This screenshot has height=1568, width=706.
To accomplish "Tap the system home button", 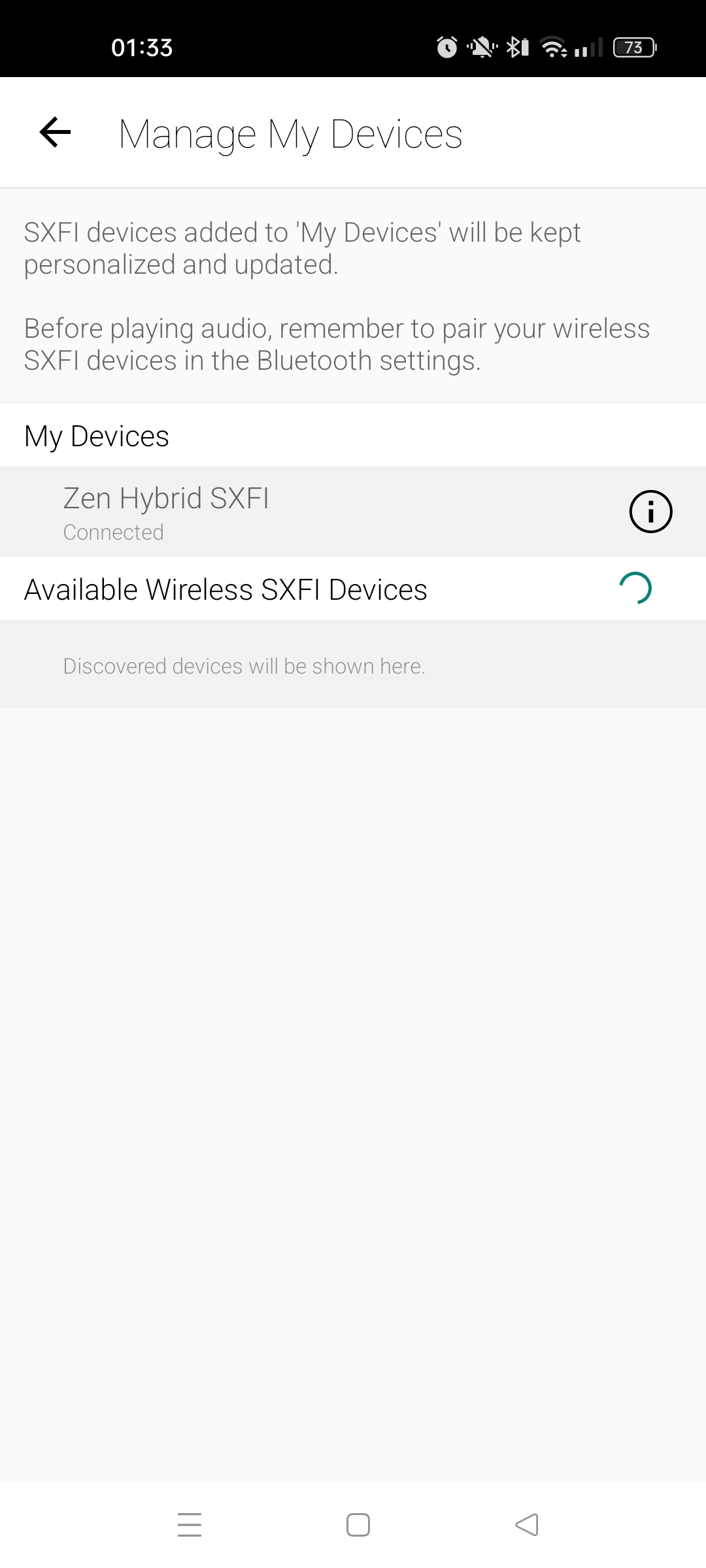I will point(358,1525).
